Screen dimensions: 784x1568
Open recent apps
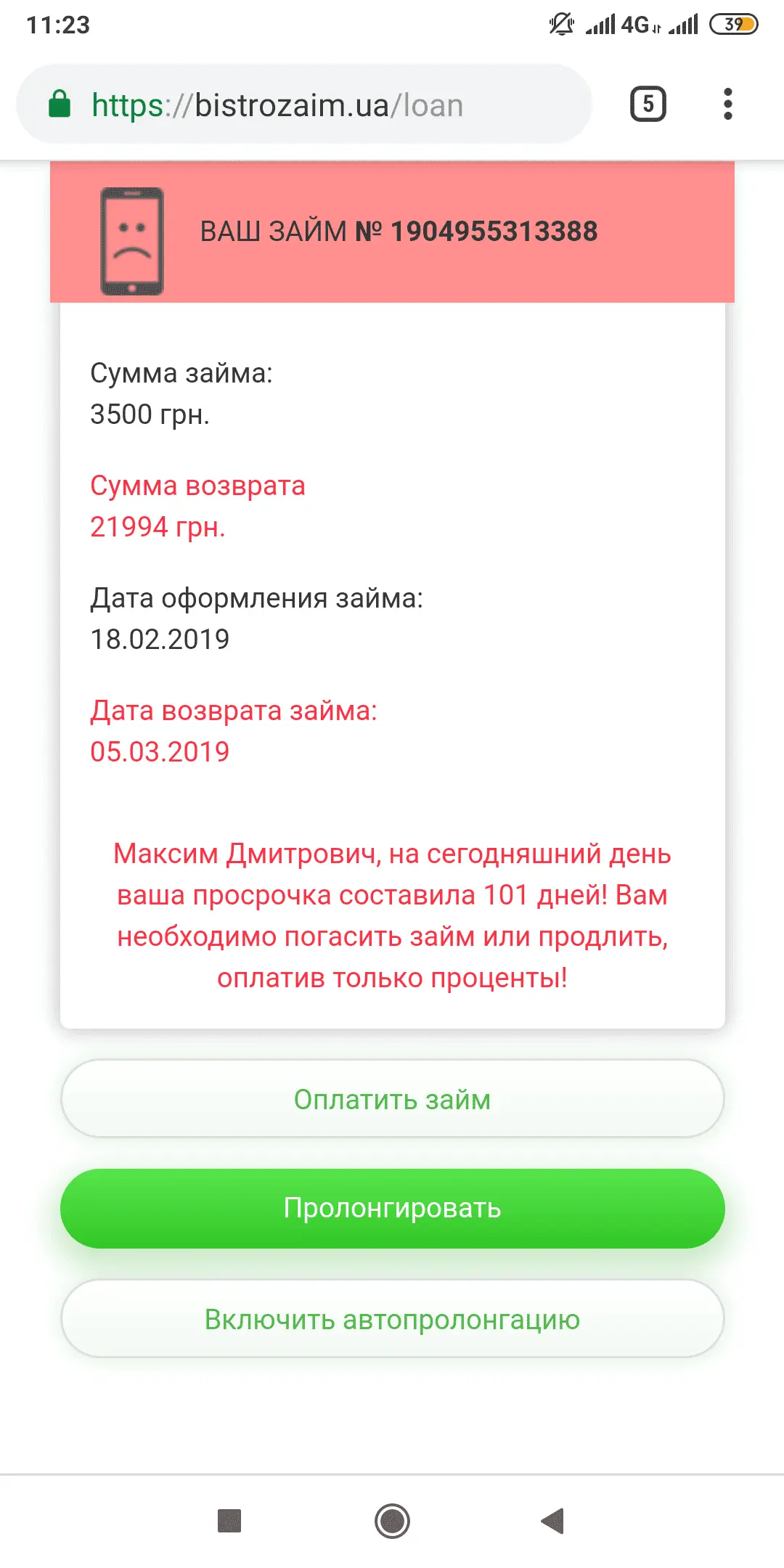[229, 1521]
